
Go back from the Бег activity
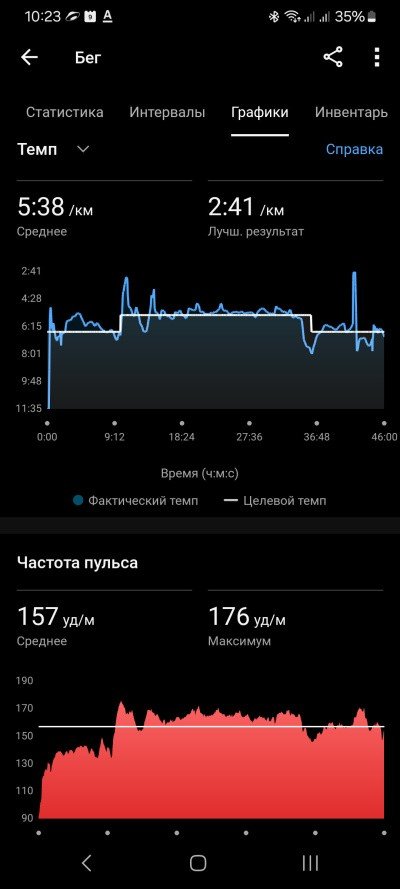click(x=29, y=57)
